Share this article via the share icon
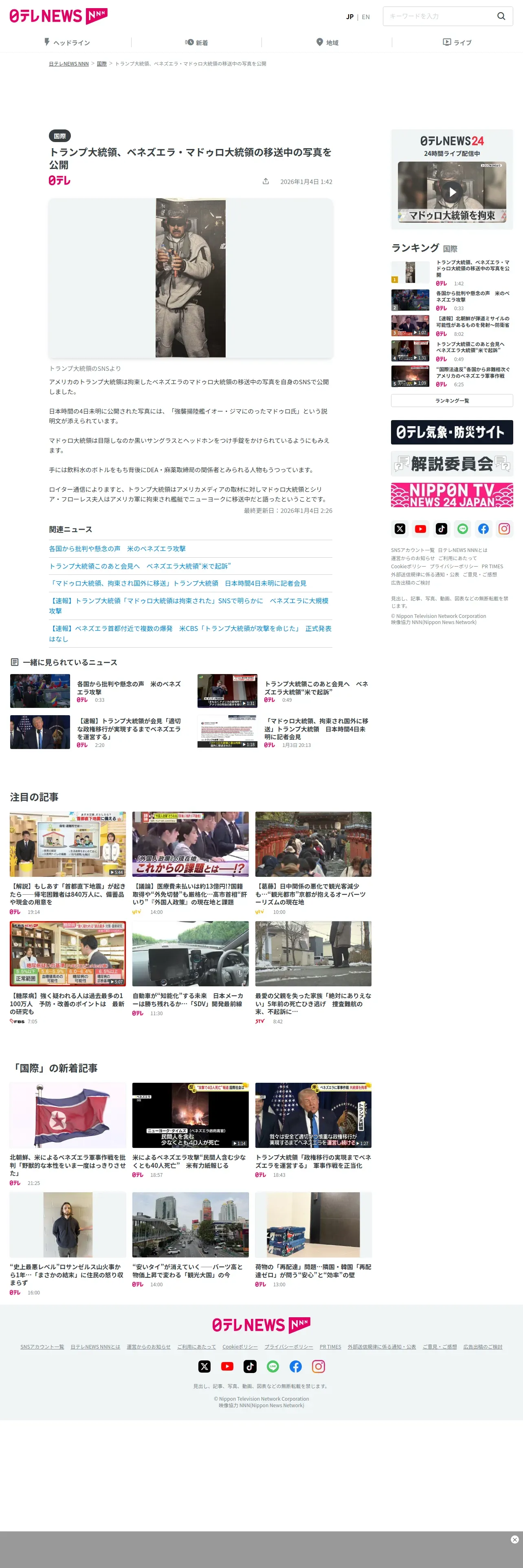 pyautogui.click(x=266, y=182)
